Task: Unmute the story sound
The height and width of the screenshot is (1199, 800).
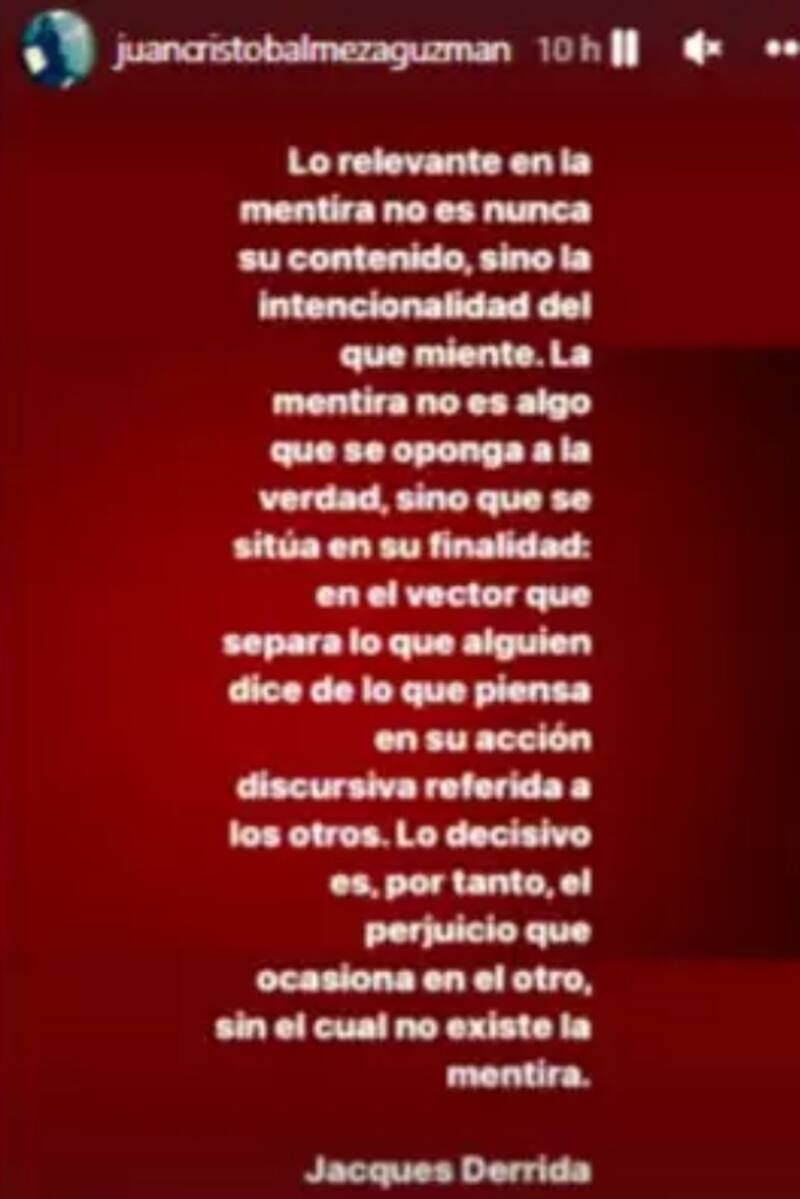Action: [702, 48]
